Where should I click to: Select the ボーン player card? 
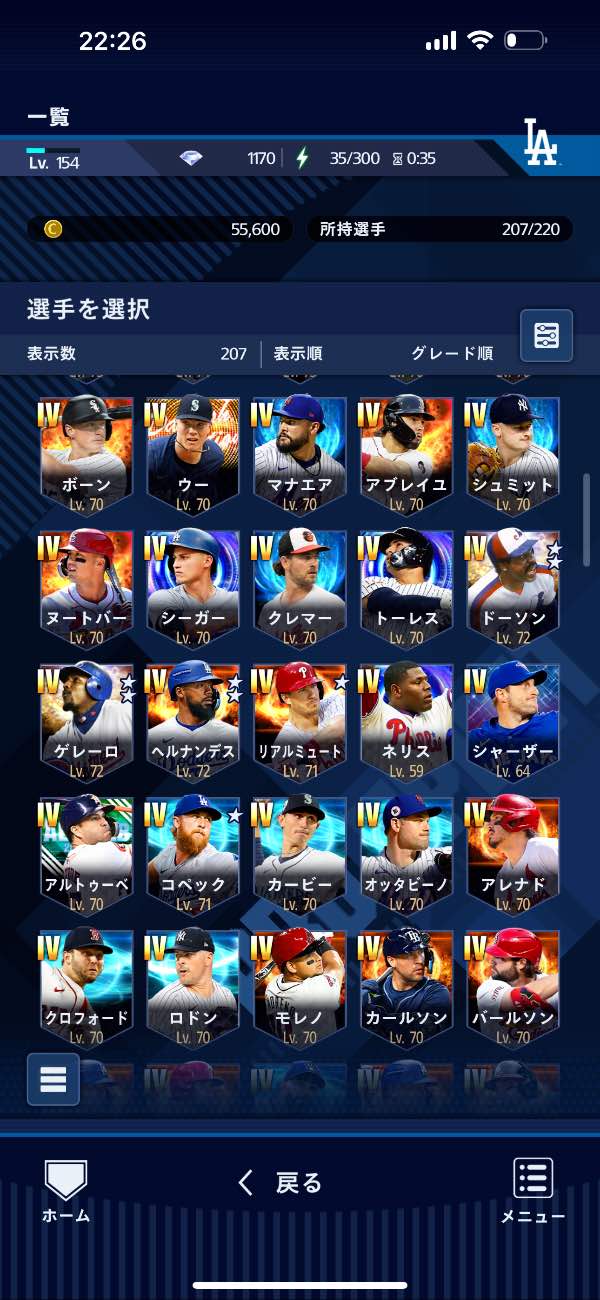point(86,455)
